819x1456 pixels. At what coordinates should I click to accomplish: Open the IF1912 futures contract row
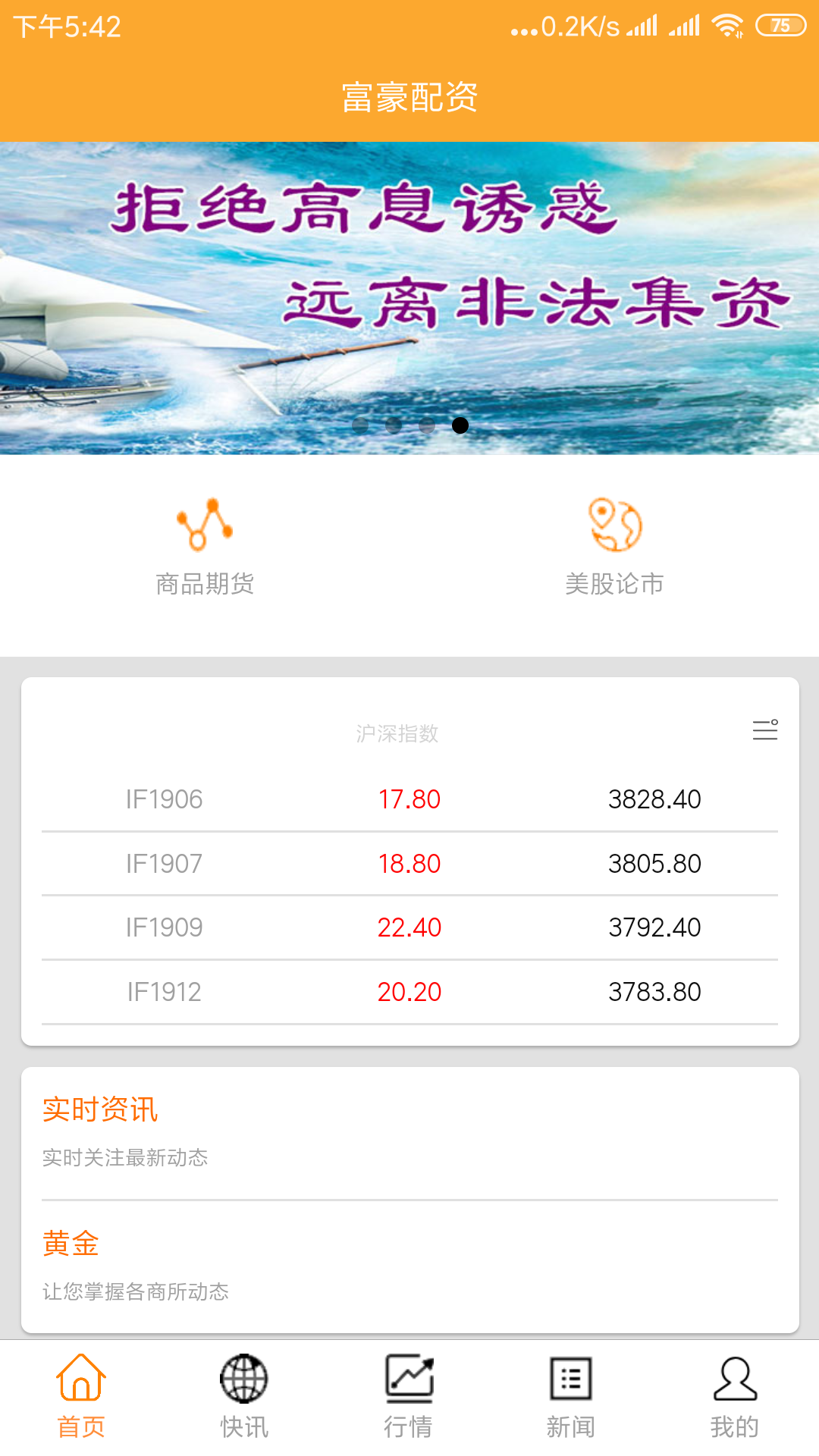tap(409, 990)
